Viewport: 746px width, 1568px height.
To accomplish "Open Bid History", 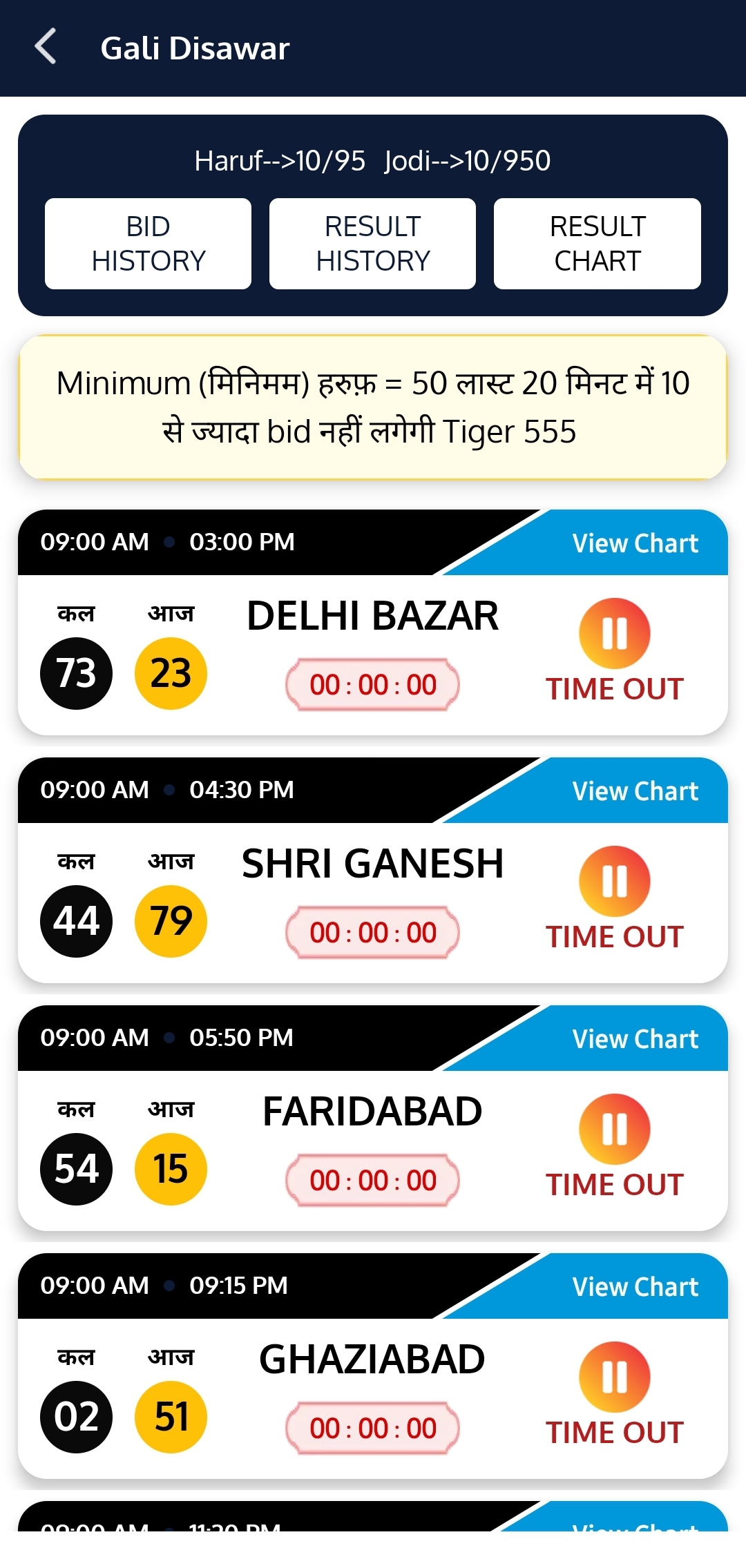I will point(148,244).
